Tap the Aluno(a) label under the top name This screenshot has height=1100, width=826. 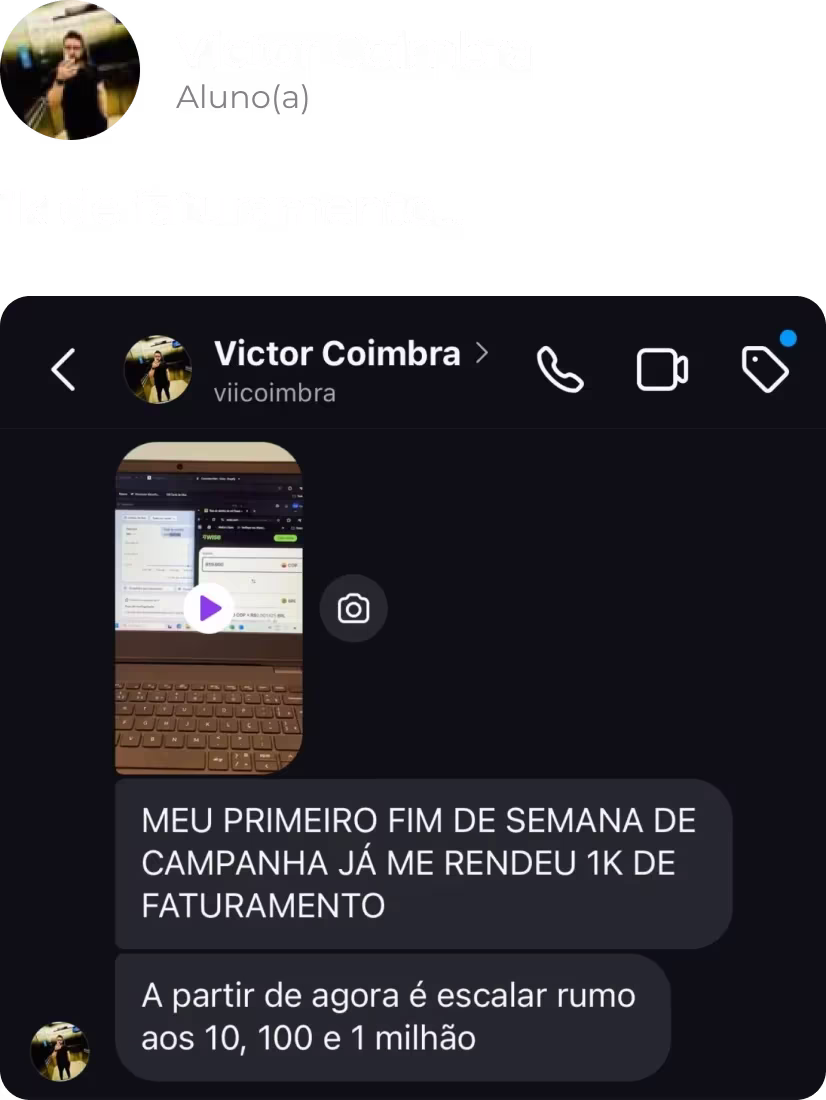(243, 97)
